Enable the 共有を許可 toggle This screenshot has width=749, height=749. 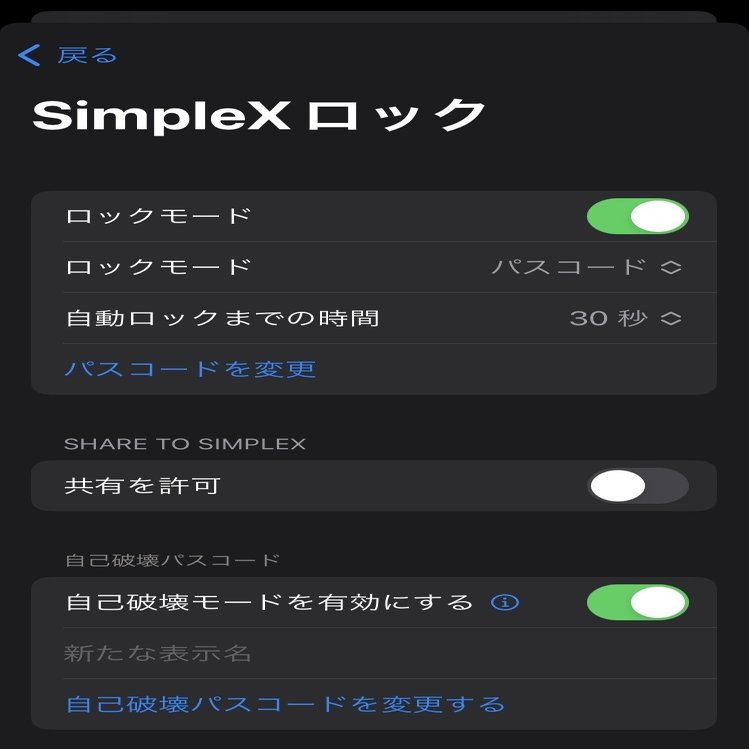[637, 486]
